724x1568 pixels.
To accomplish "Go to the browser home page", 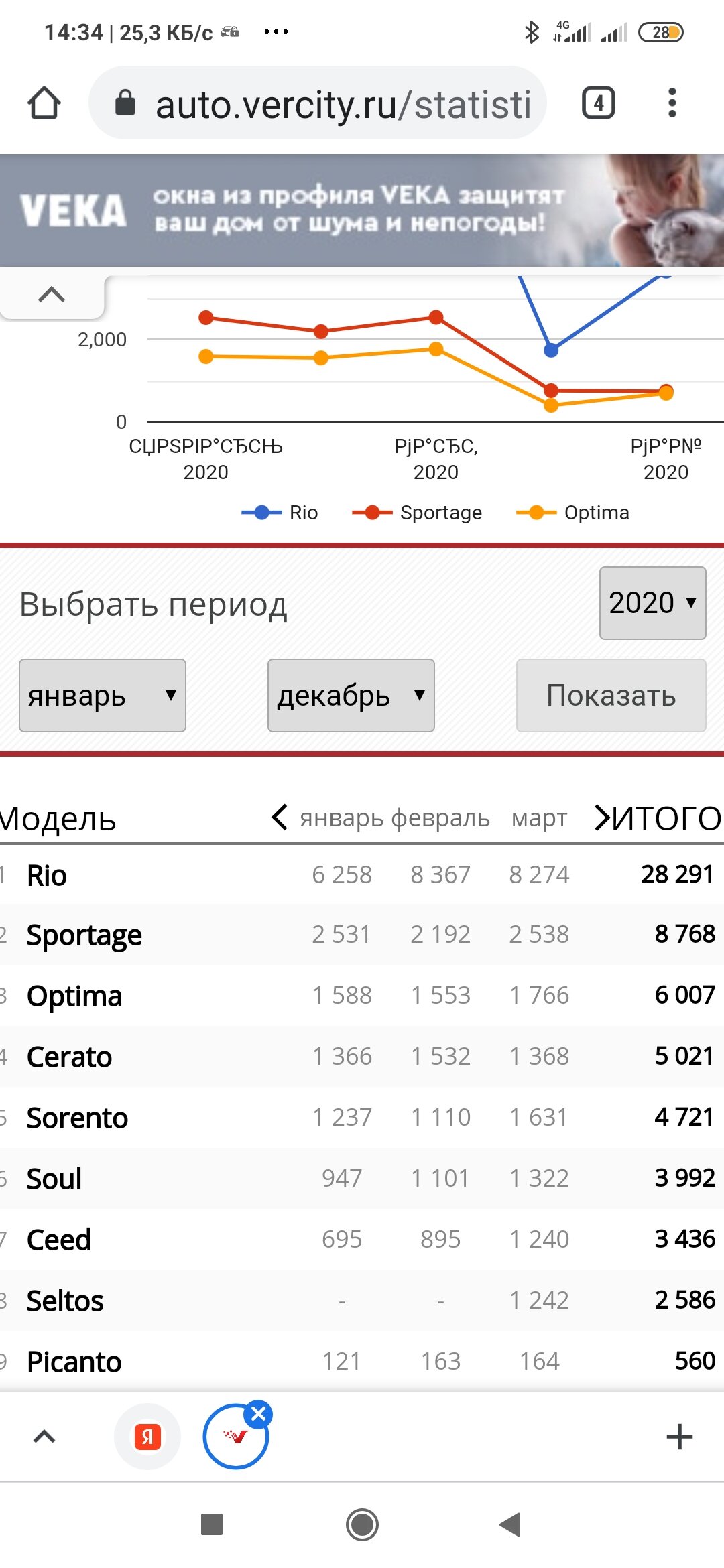I will pos(44,103).
